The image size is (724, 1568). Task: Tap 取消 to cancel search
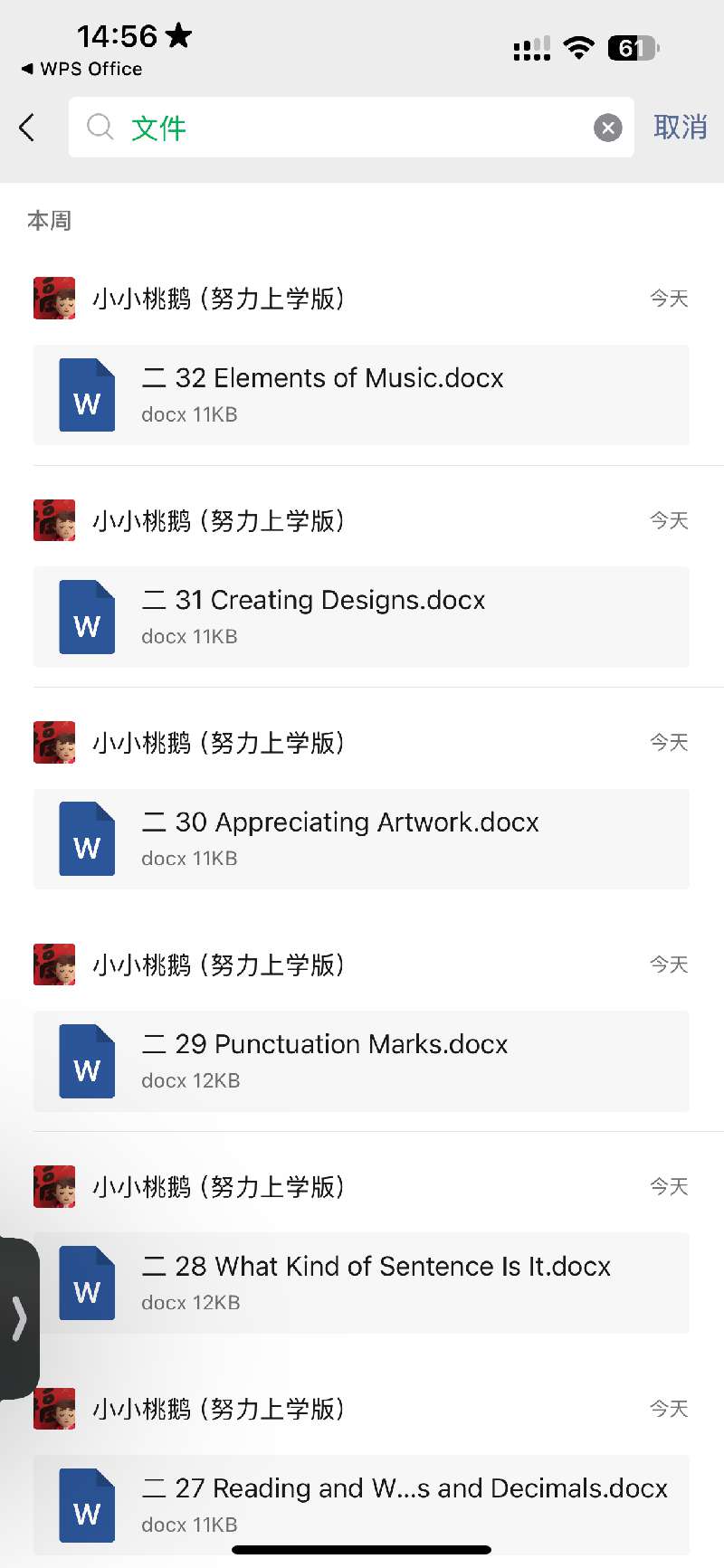pos(681,128)
